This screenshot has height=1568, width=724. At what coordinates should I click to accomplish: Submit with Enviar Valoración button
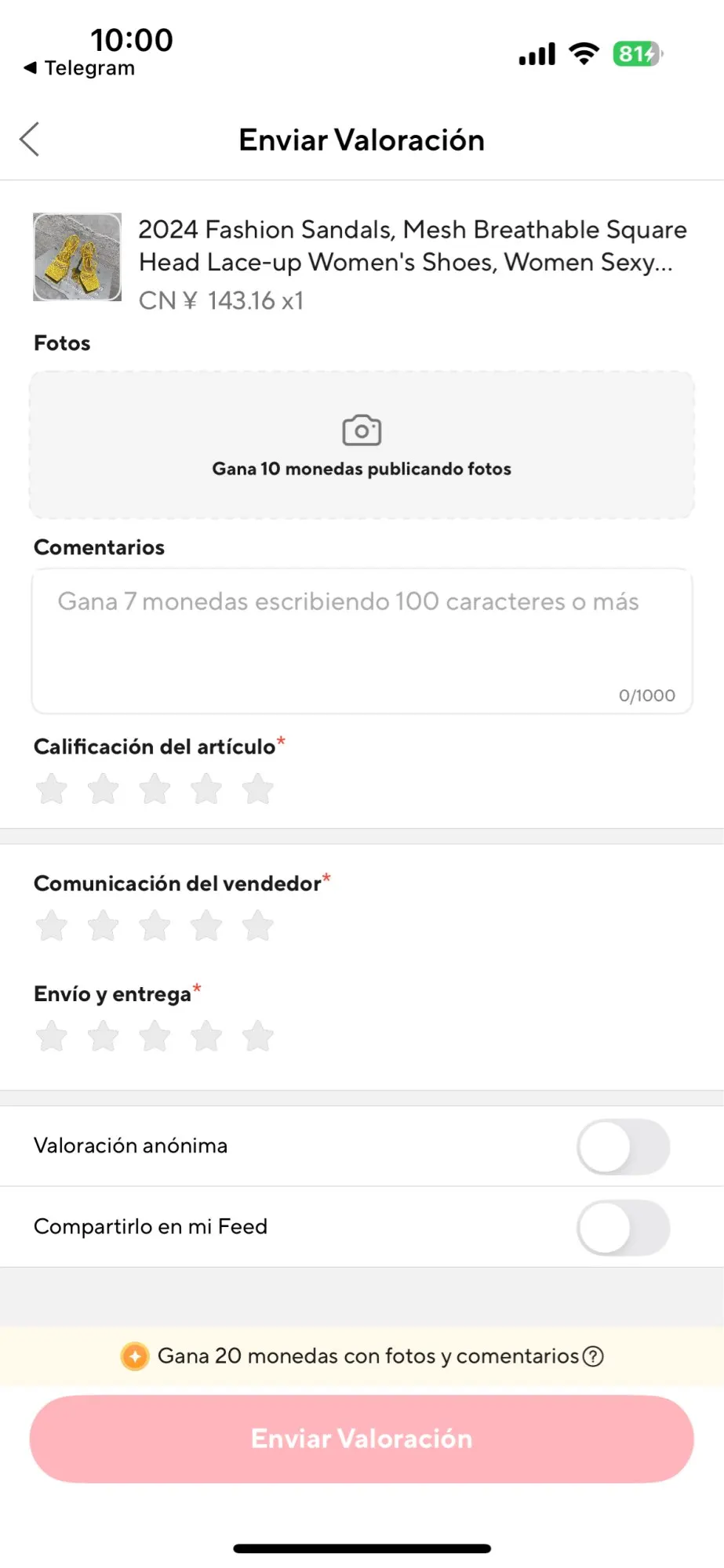pos(362,1439)
